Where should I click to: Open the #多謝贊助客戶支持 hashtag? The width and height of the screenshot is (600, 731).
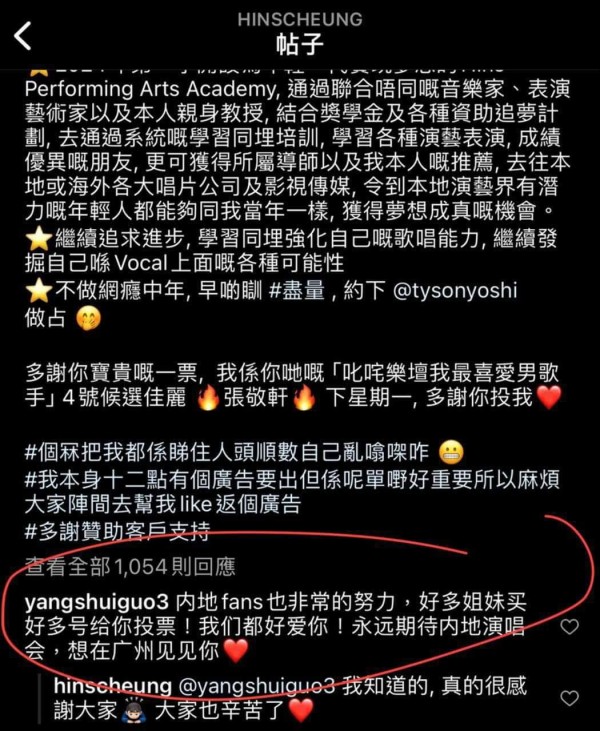(x=119, y=530)
